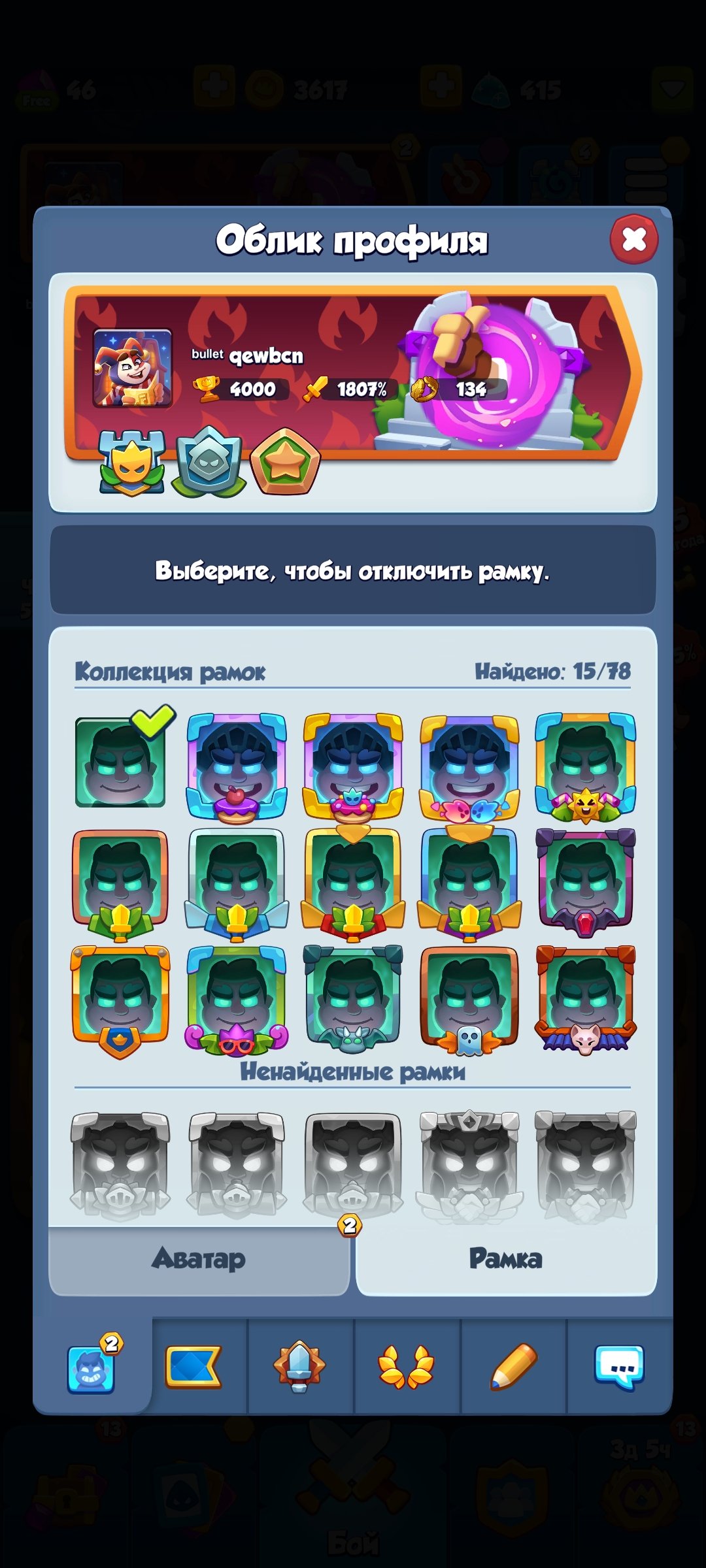
Task: Open the sword shield badge section
Action: pos(299,1365)
